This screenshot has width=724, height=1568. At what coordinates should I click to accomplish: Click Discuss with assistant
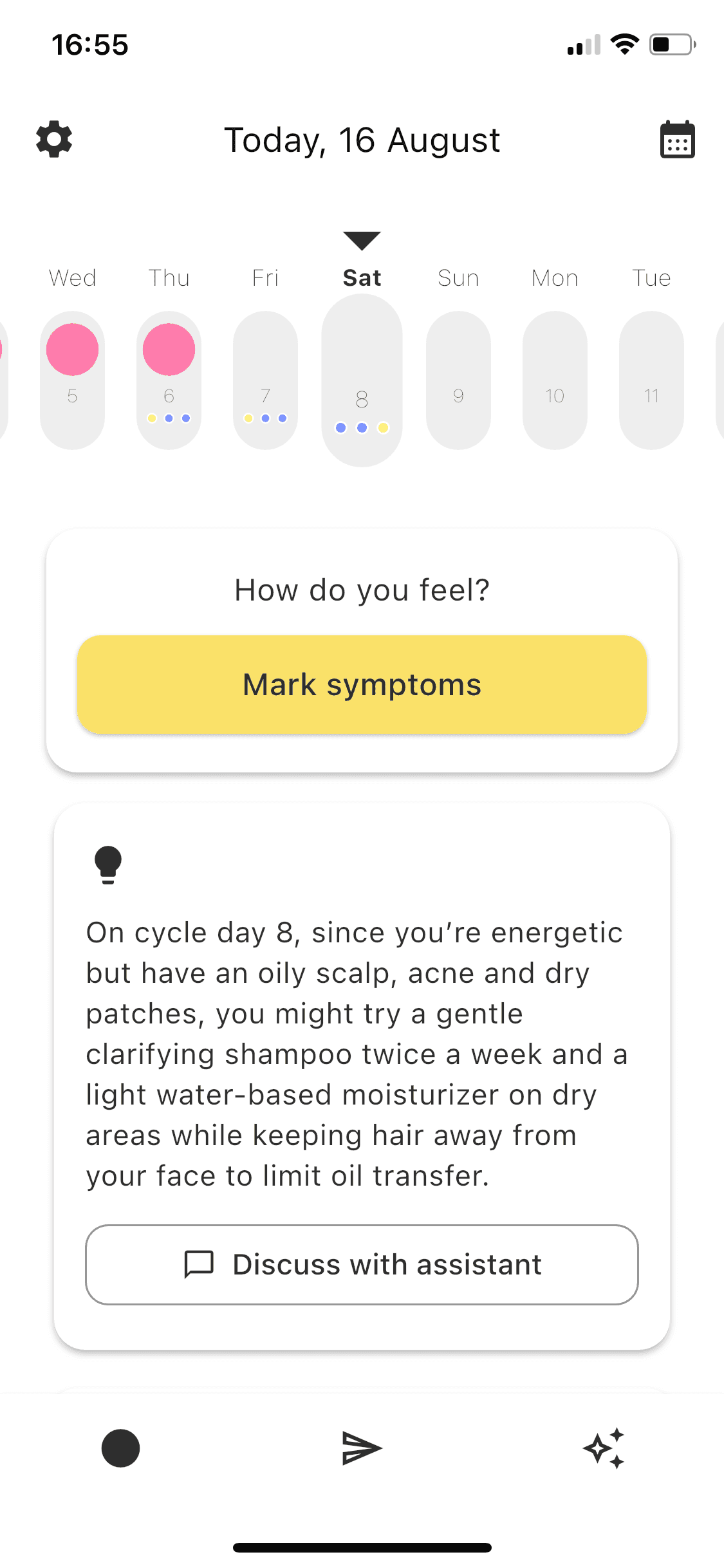[362, 1264]
